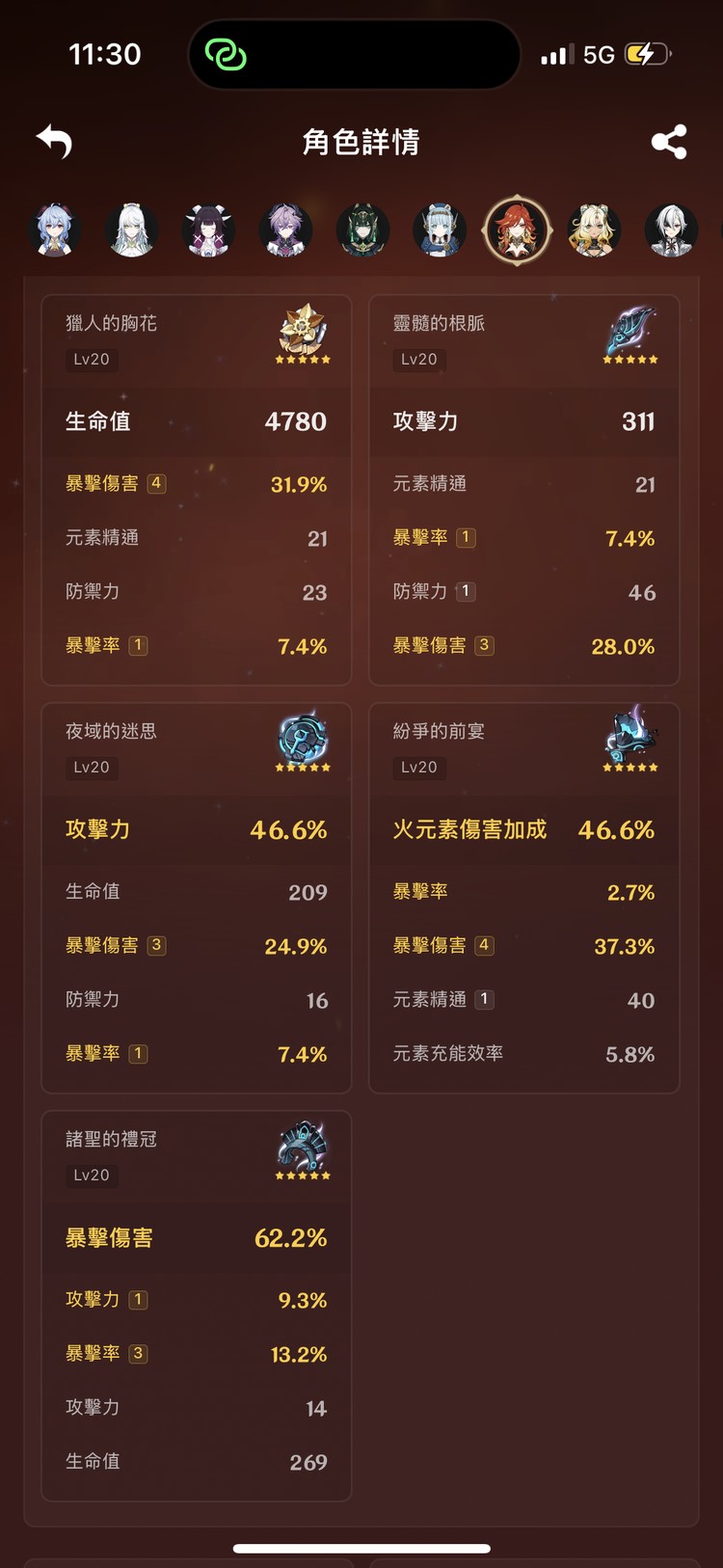Select the Ganyu character avatar
Screen dimensions: 723x1568
(x=55, y=230)
